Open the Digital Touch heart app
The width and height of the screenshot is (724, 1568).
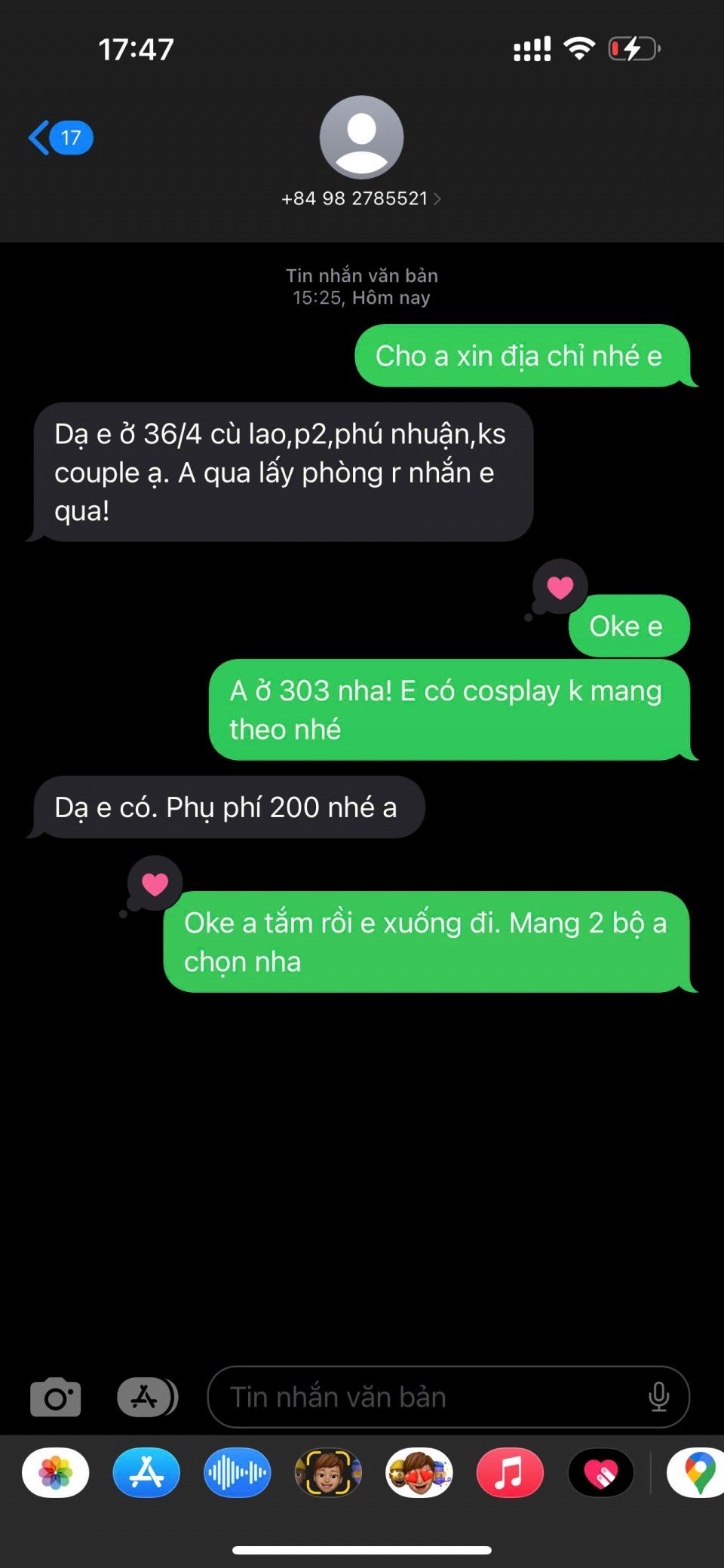click(601, 1472)
